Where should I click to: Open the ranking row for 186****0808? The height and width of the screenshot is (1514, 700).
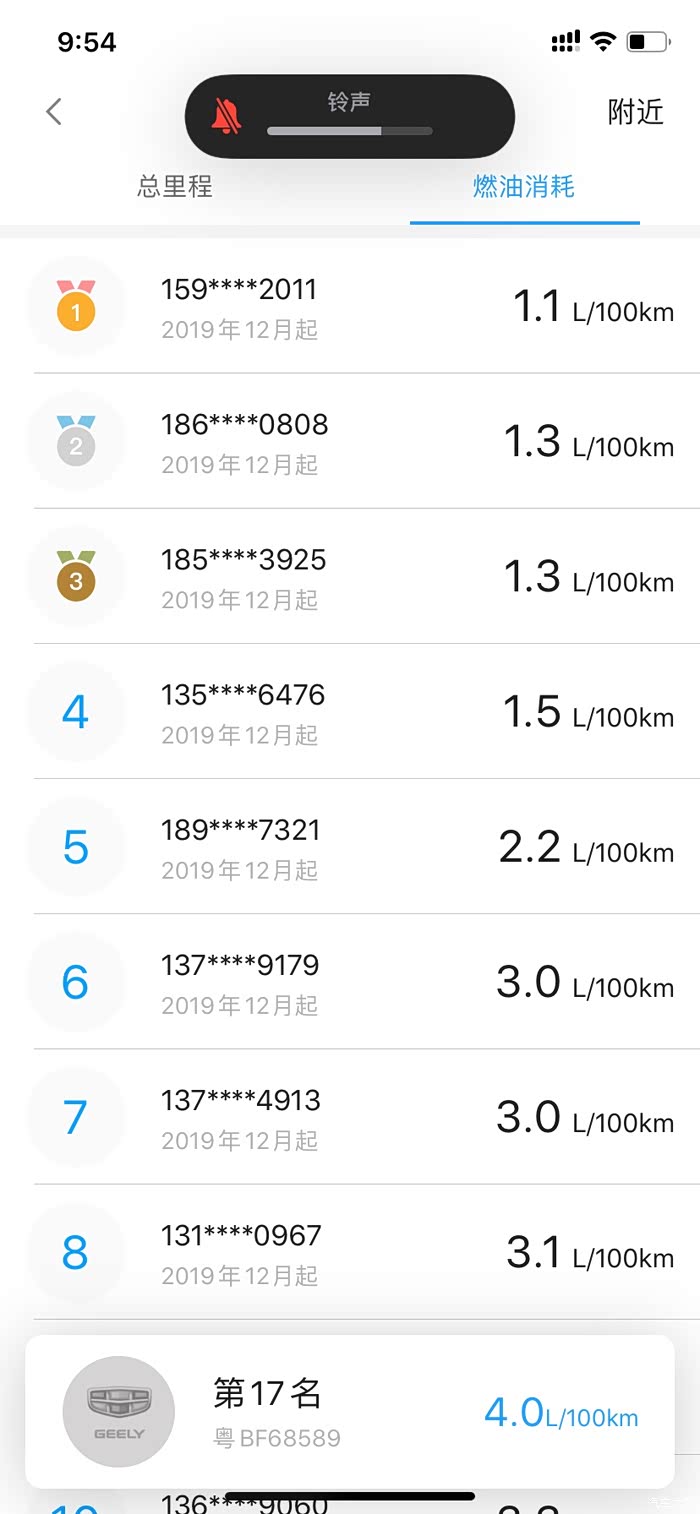[350, 442]
